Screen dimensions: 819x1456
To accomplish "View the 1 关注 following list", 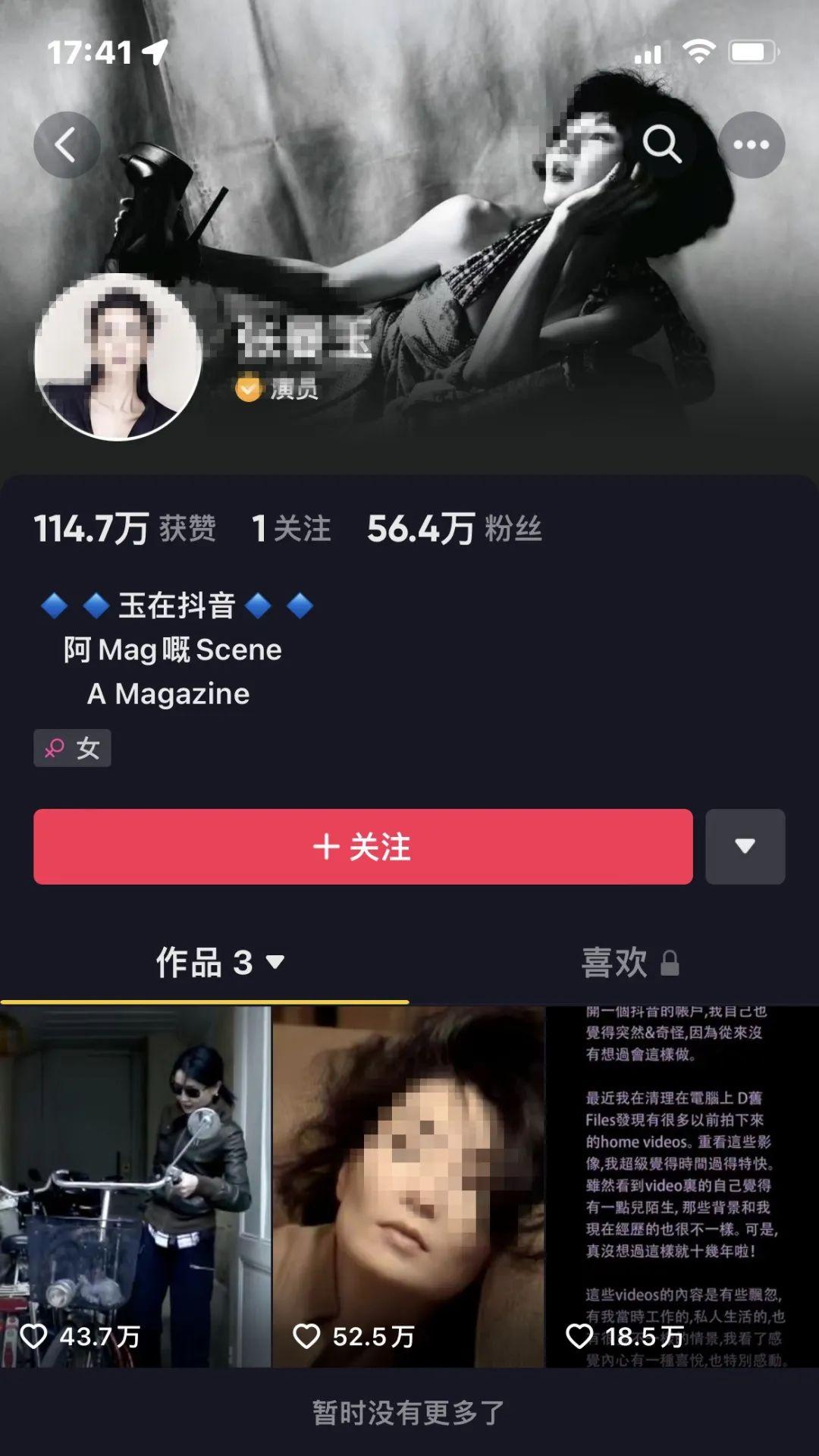I will point(291,529).
